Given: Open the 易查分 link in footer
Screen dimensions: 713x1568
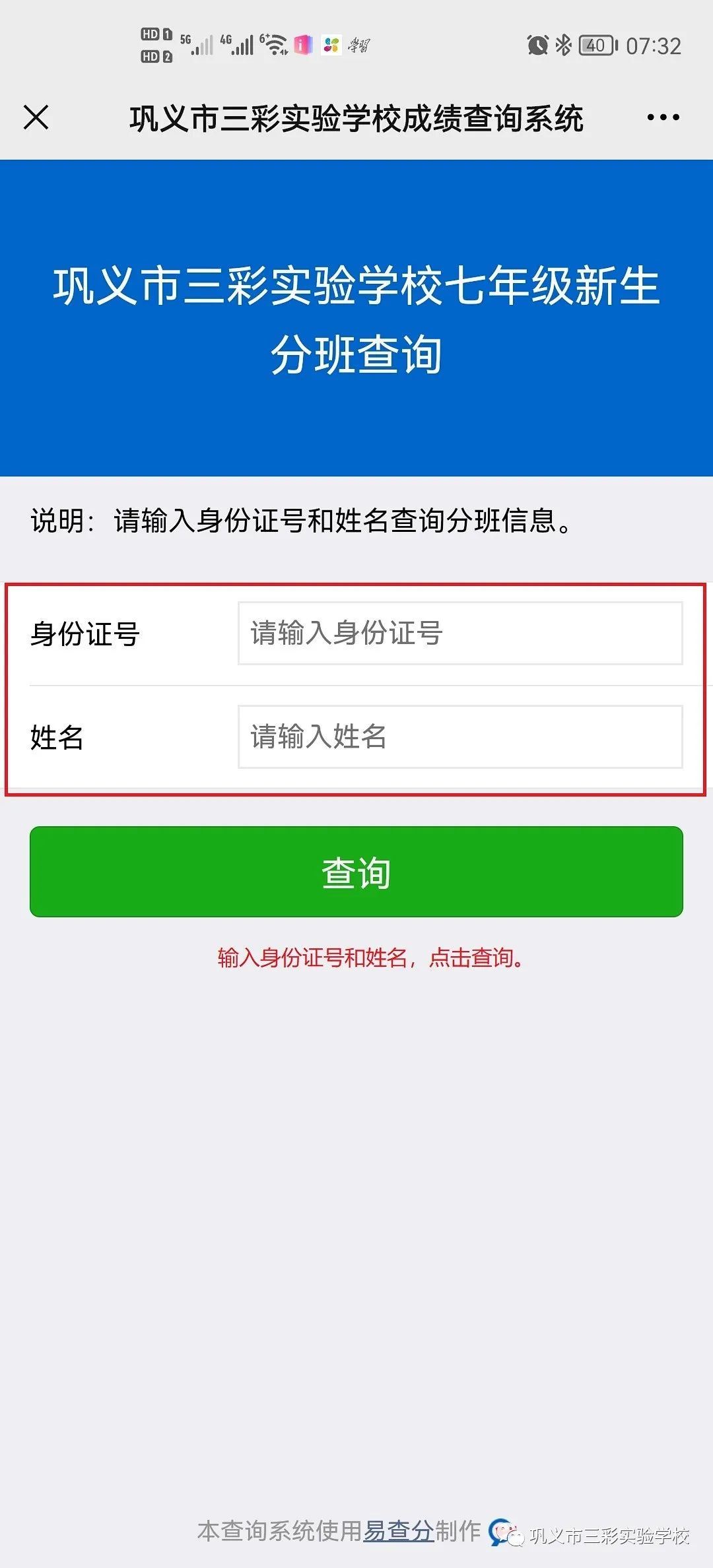Looking at the screenshot, I should tap(398, 1530).
